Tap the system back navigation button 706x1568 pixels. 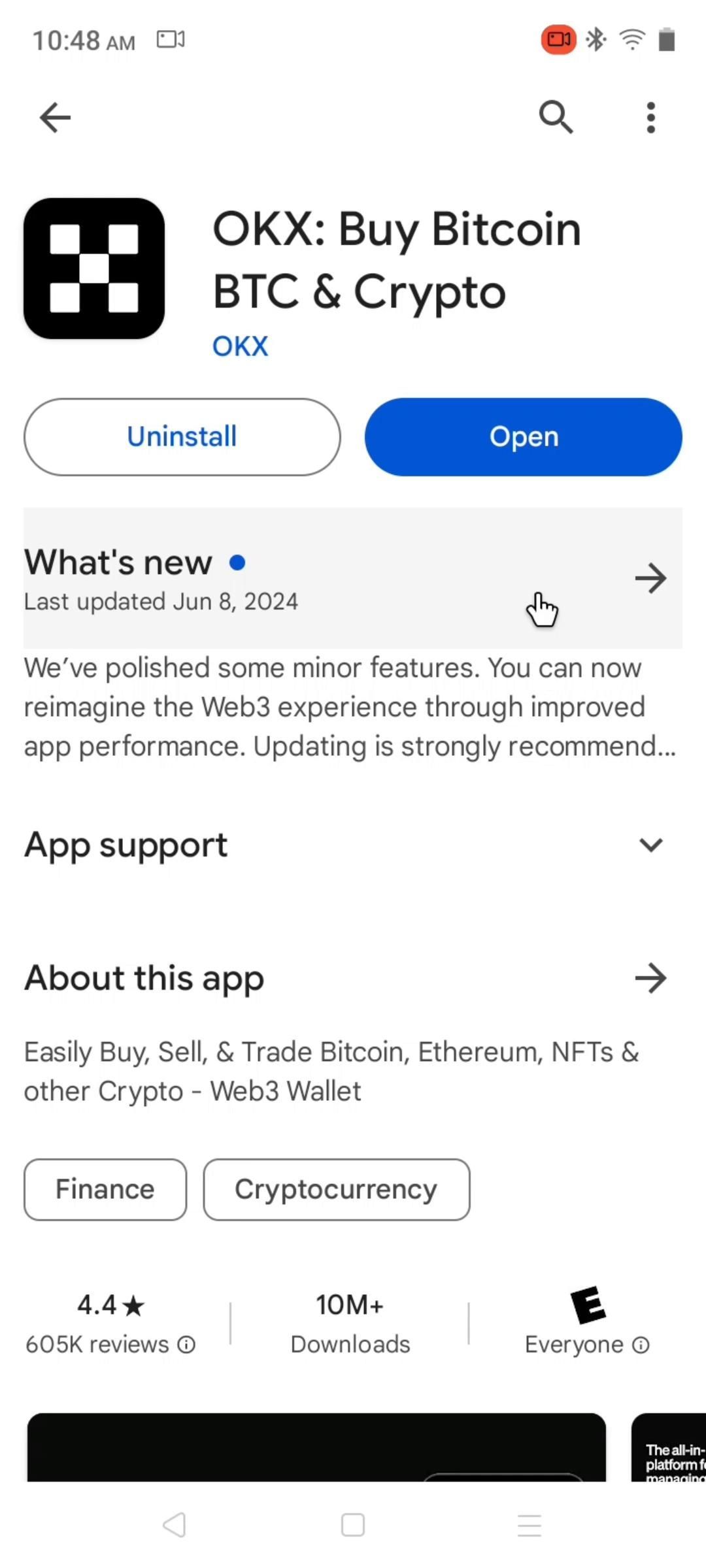pos(175,1526)
